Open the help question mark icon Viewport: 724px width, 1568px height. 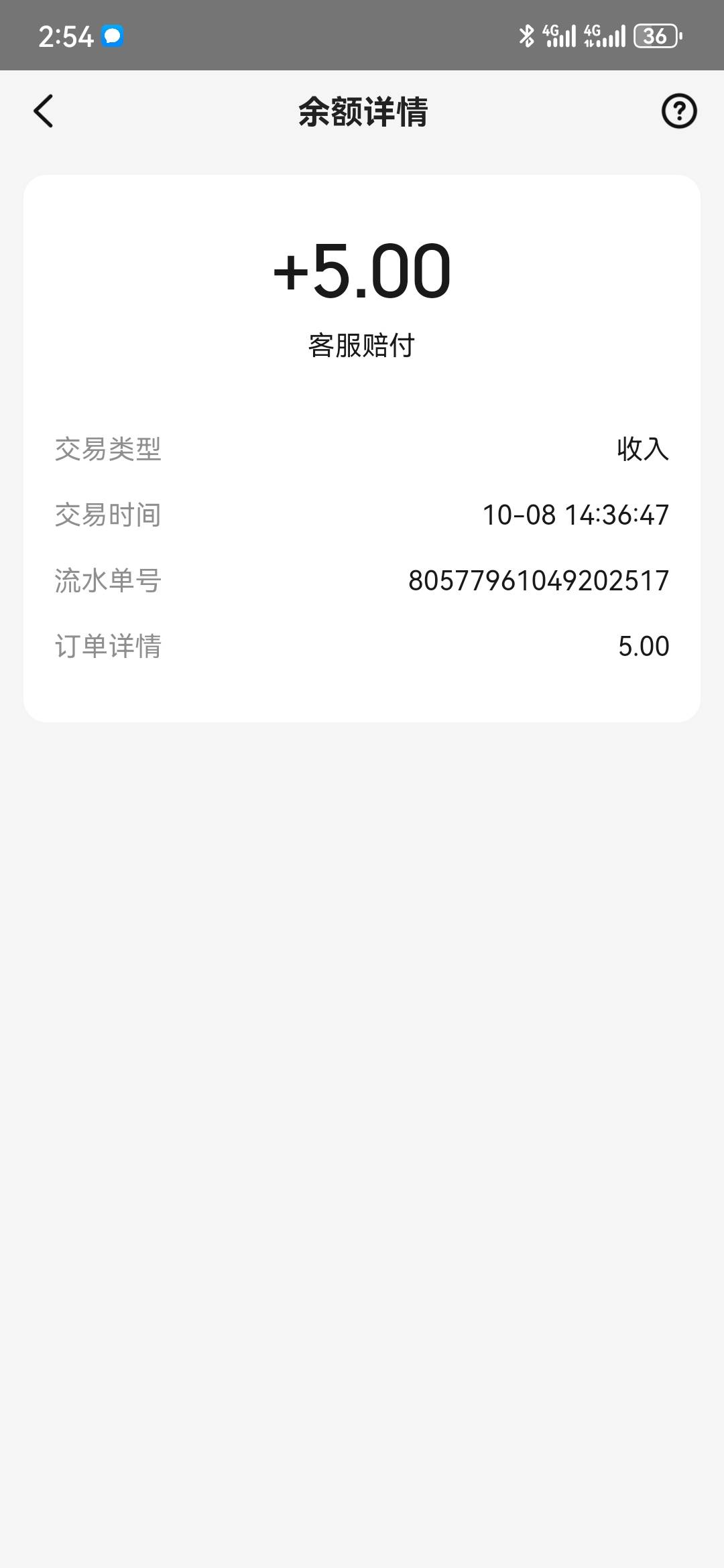(679, 111)
